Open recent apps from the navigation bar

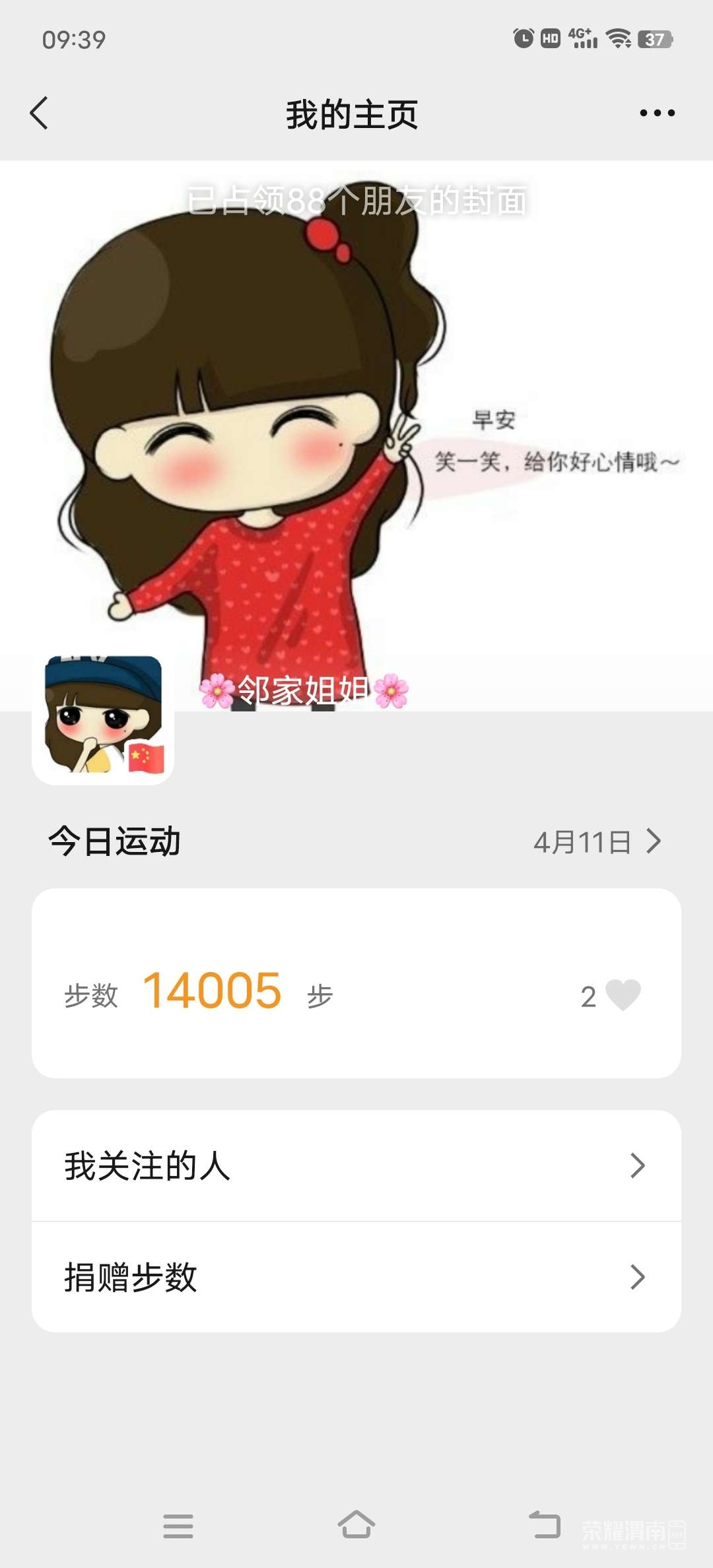pyautogui.click(x=178, y=1526)
